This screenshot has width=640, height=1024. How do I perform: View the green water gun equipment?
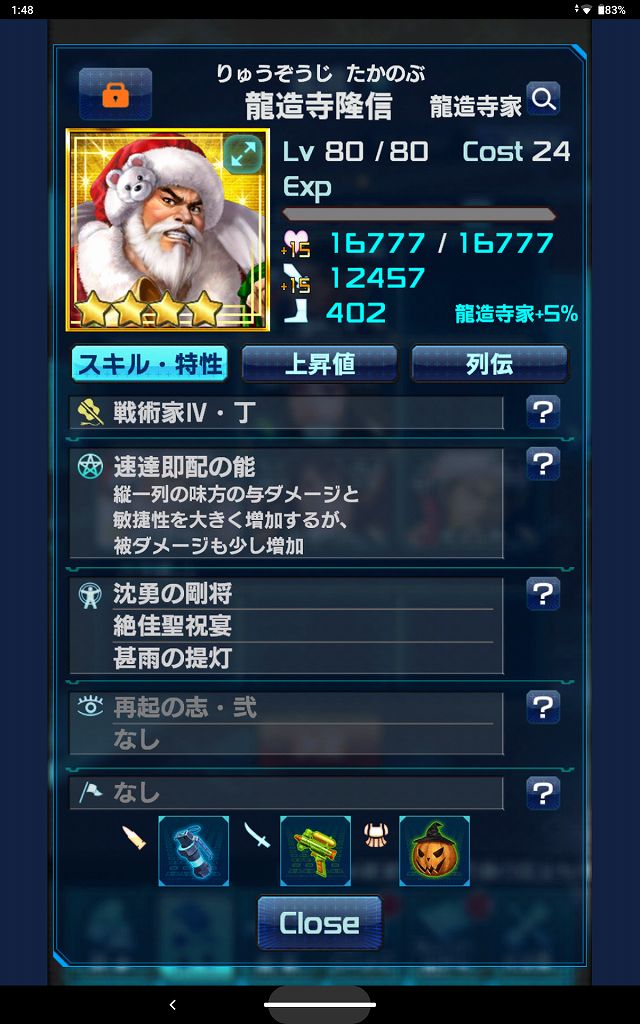click(315, 850)
